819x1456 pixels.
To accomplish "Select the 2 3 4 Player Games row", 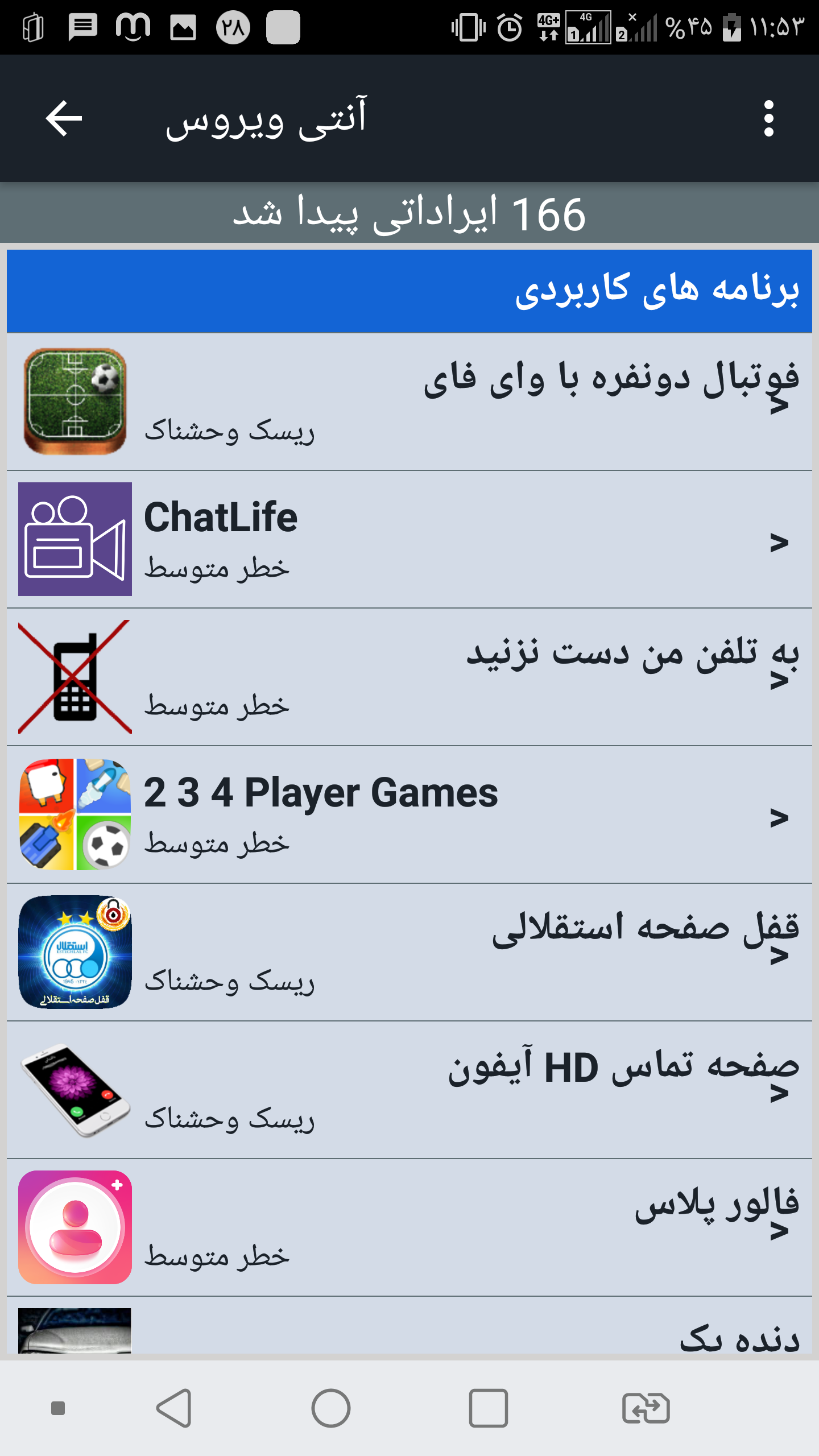I will click(x=409, y=814).
